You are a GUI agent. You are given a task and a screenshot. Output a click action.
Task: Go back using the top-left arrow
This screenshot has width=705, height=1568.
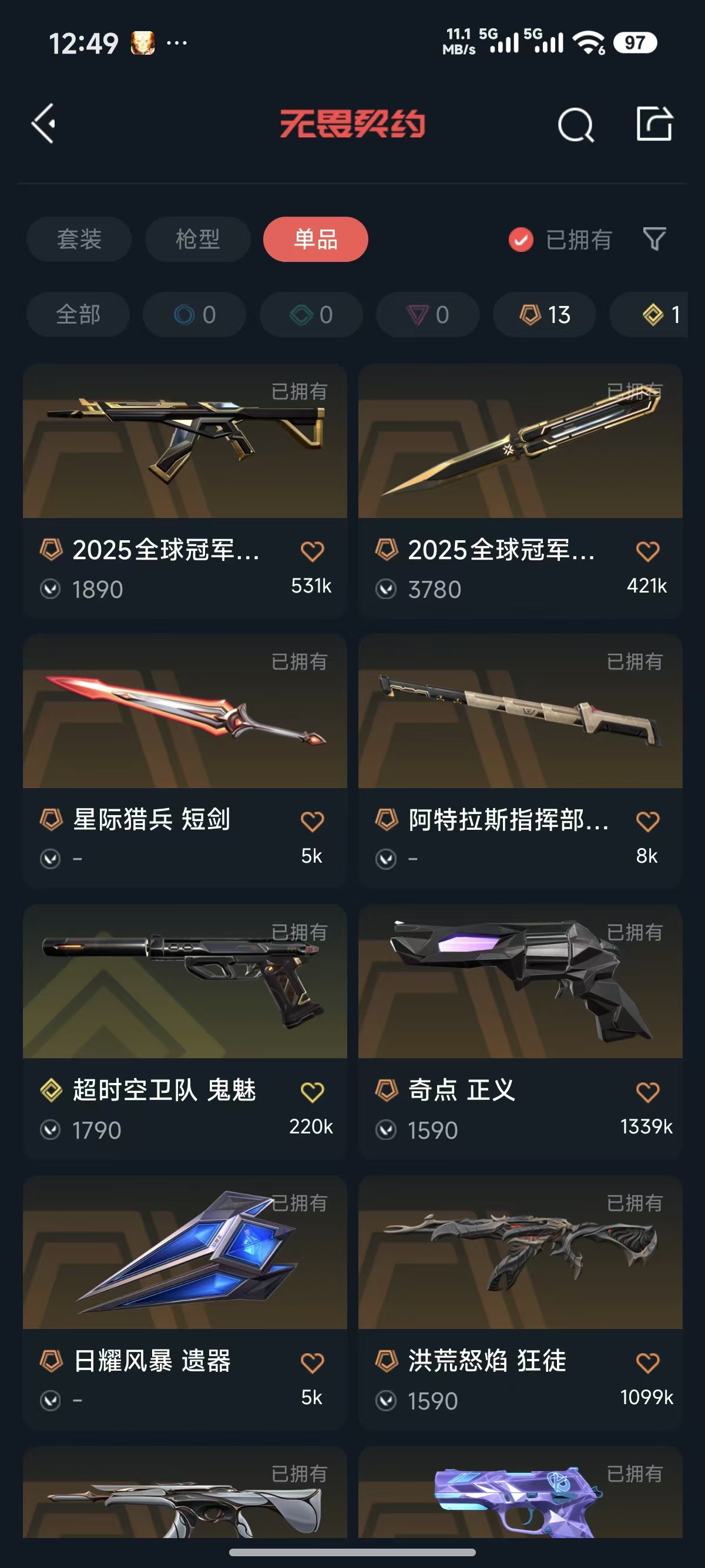tap(44, 123)
